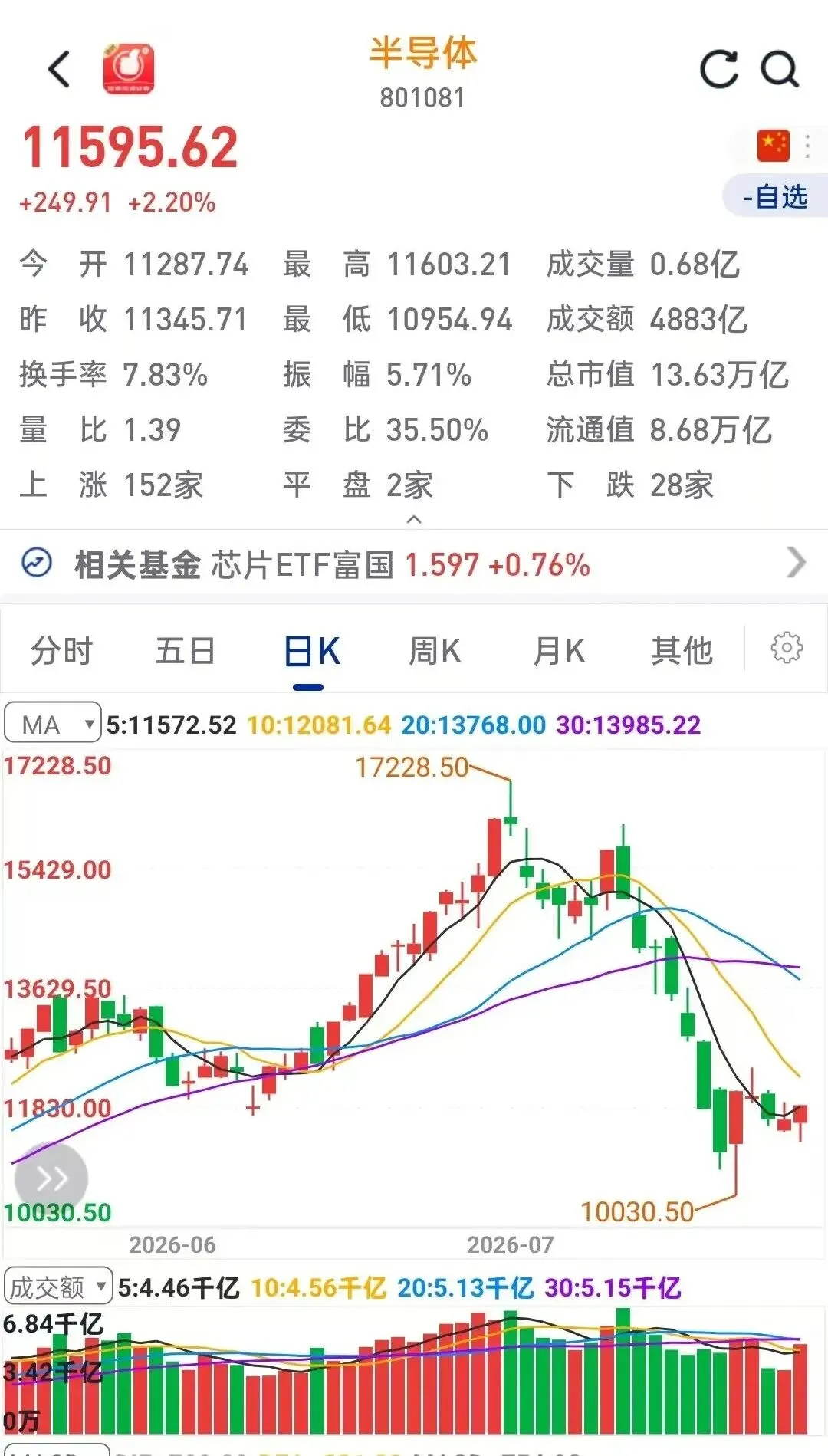The width and height of the screenshot is (828, 1456).
Task: Open chart settings gear
Action: (x=787, y=648)
